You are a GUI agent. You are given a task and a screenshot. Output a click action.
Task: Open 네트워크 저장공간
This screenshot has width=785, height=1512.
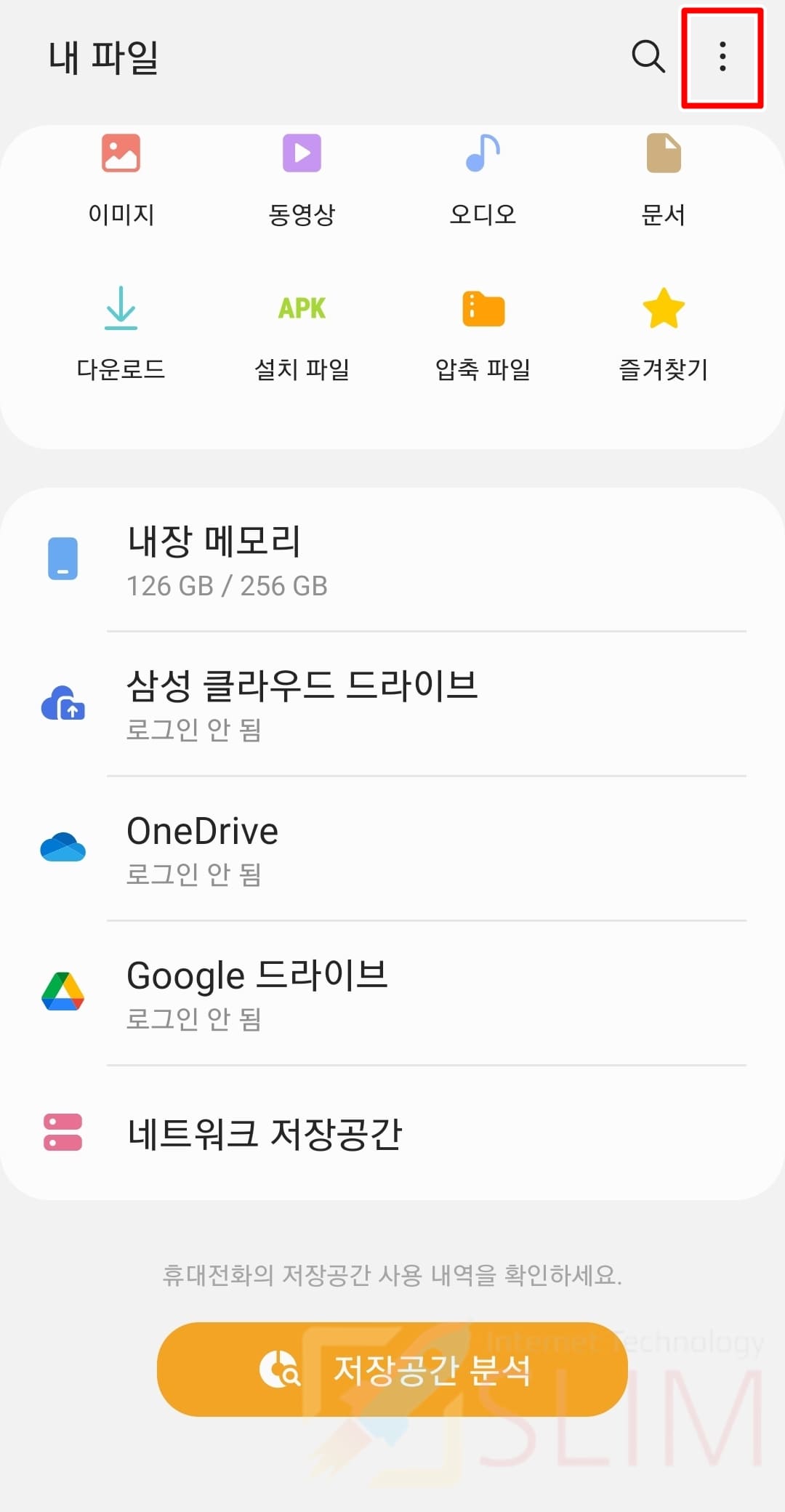pyautogui.click(x=392, y=1133)
